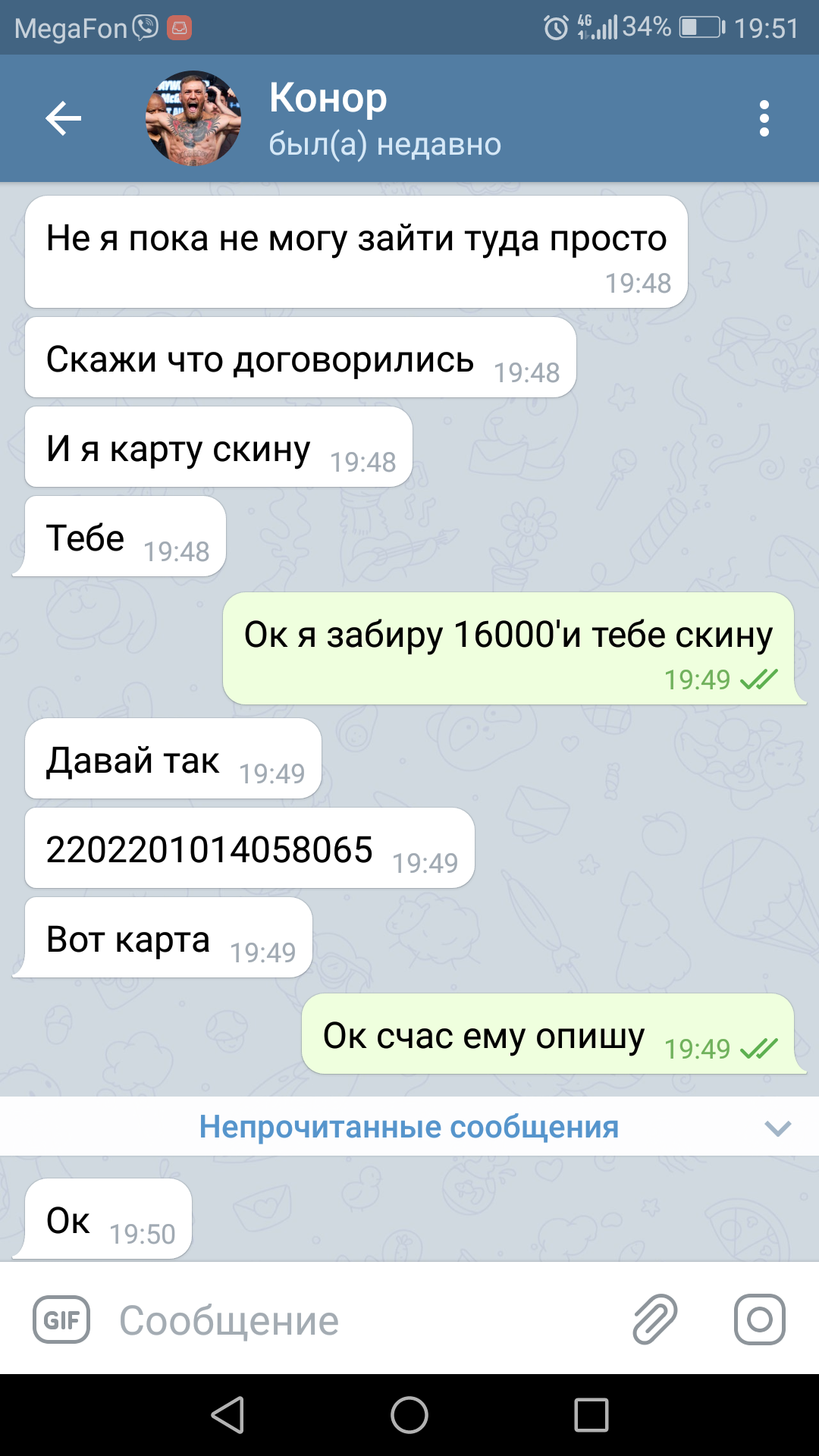Open Конор's profile from the avatar

(193, 118)
